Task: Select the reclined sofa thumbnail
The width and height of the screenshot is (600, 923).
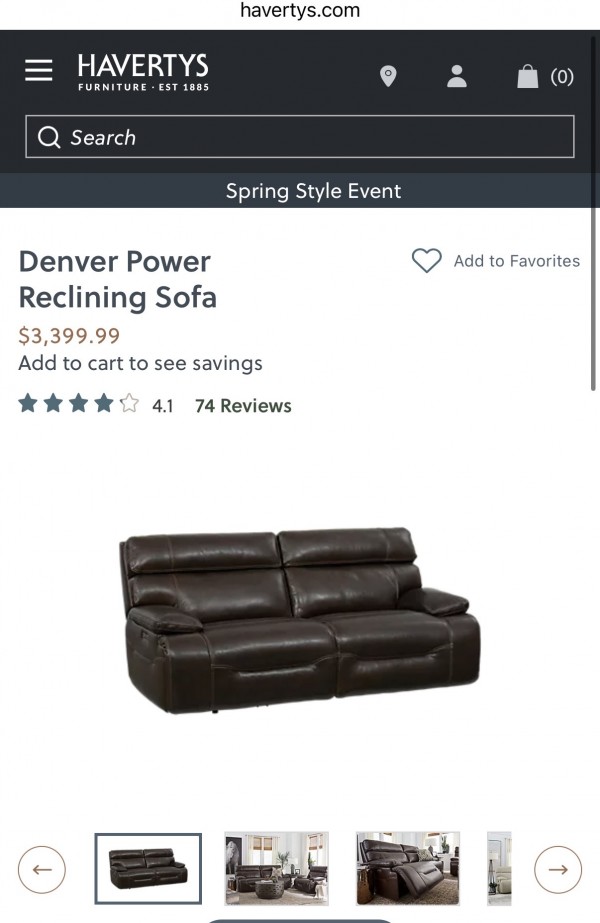Action: tap(408, 868)
